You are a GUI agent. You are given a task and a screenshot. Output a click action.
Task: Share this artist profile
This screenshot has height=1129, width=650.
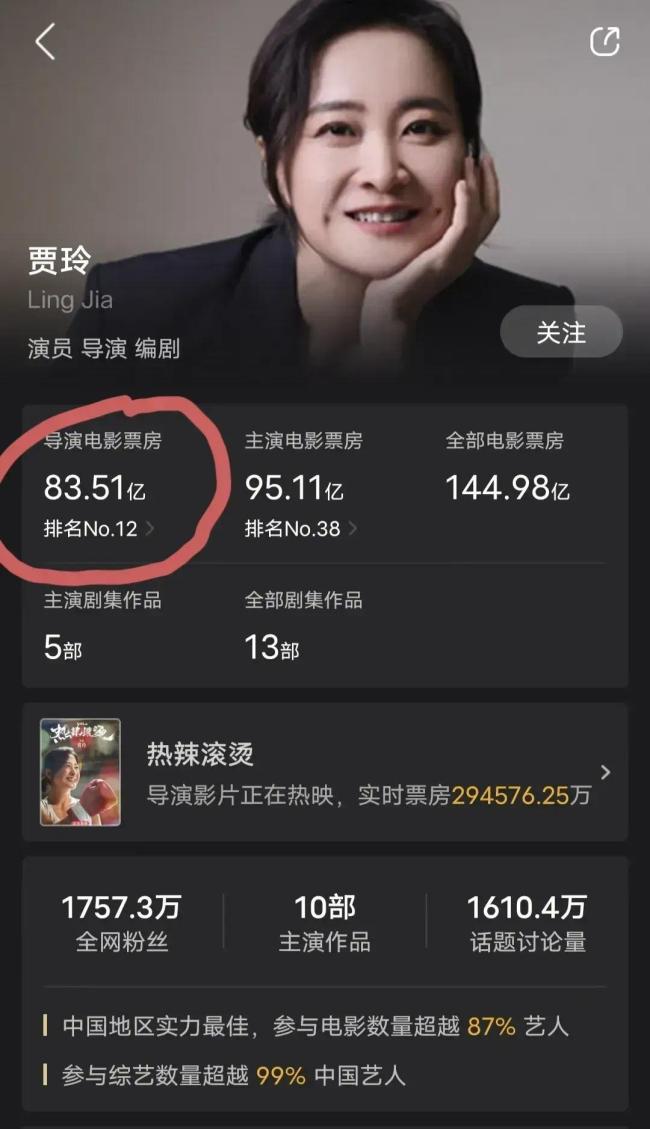point(604,42)
